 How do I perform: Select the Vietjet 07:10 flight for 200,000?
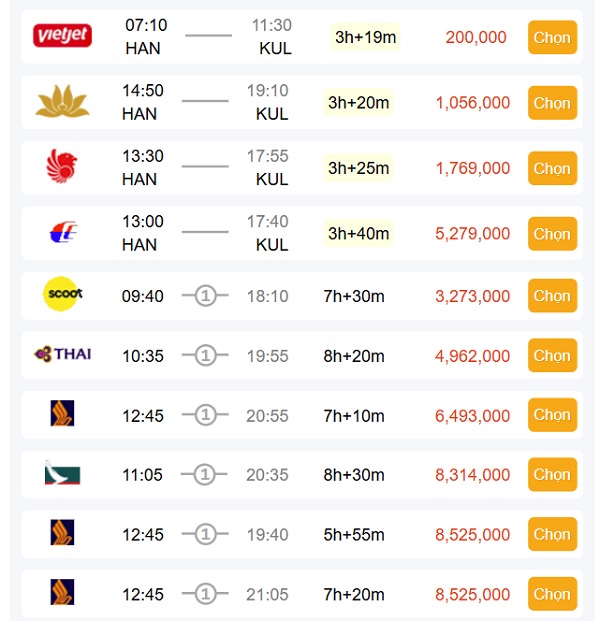point(552,38)
